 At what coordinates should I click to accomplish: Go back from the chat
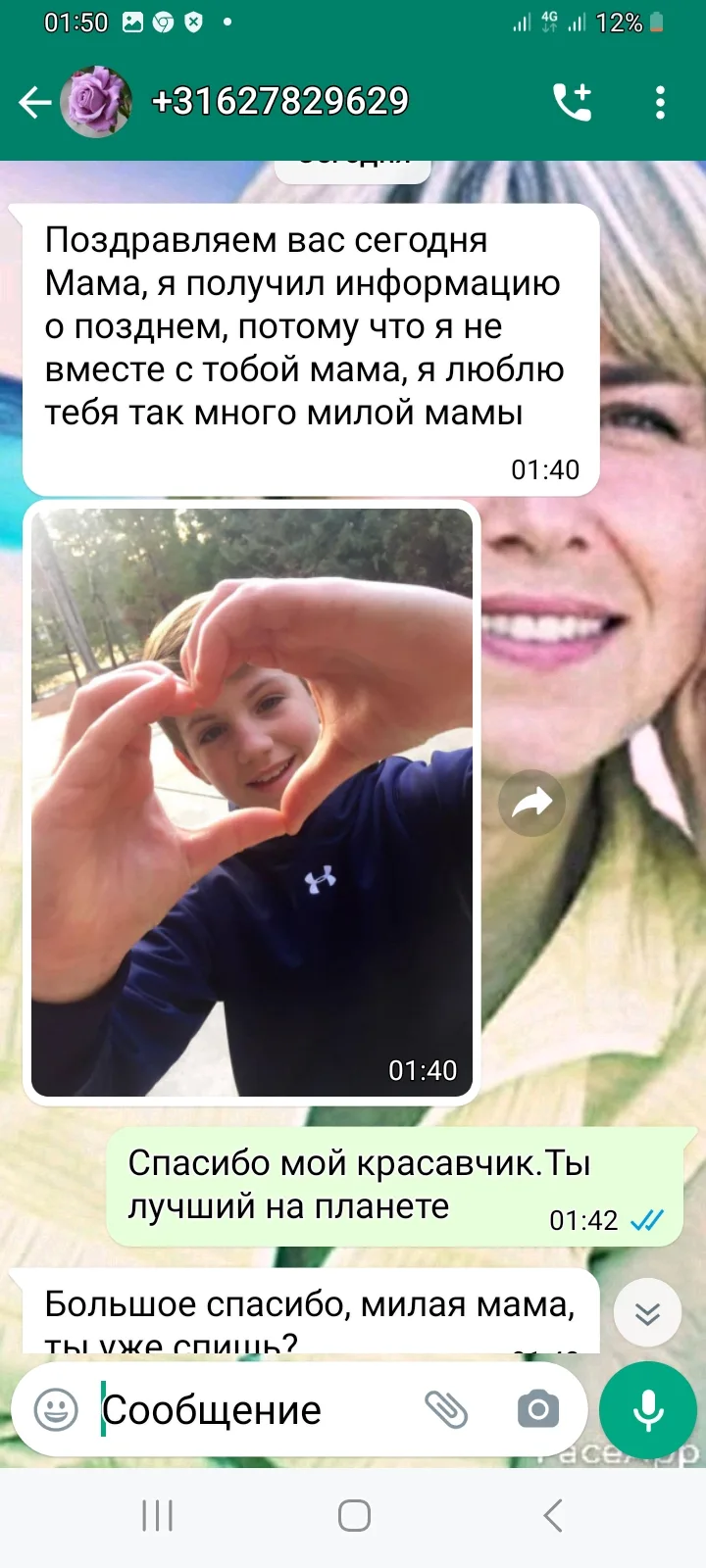coord(34,102)
